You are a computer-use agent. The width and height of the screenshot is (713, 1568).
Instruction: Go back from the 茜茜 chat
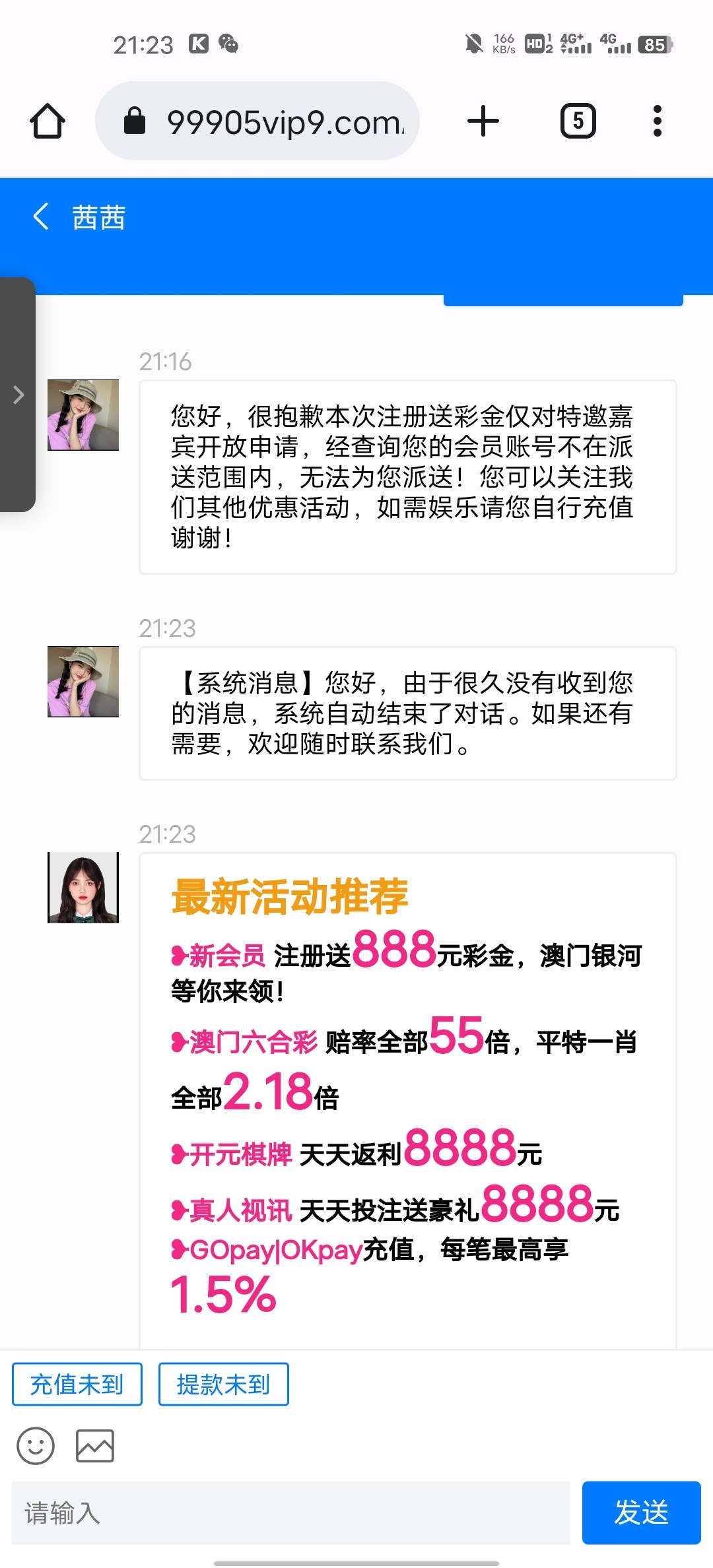42,217
